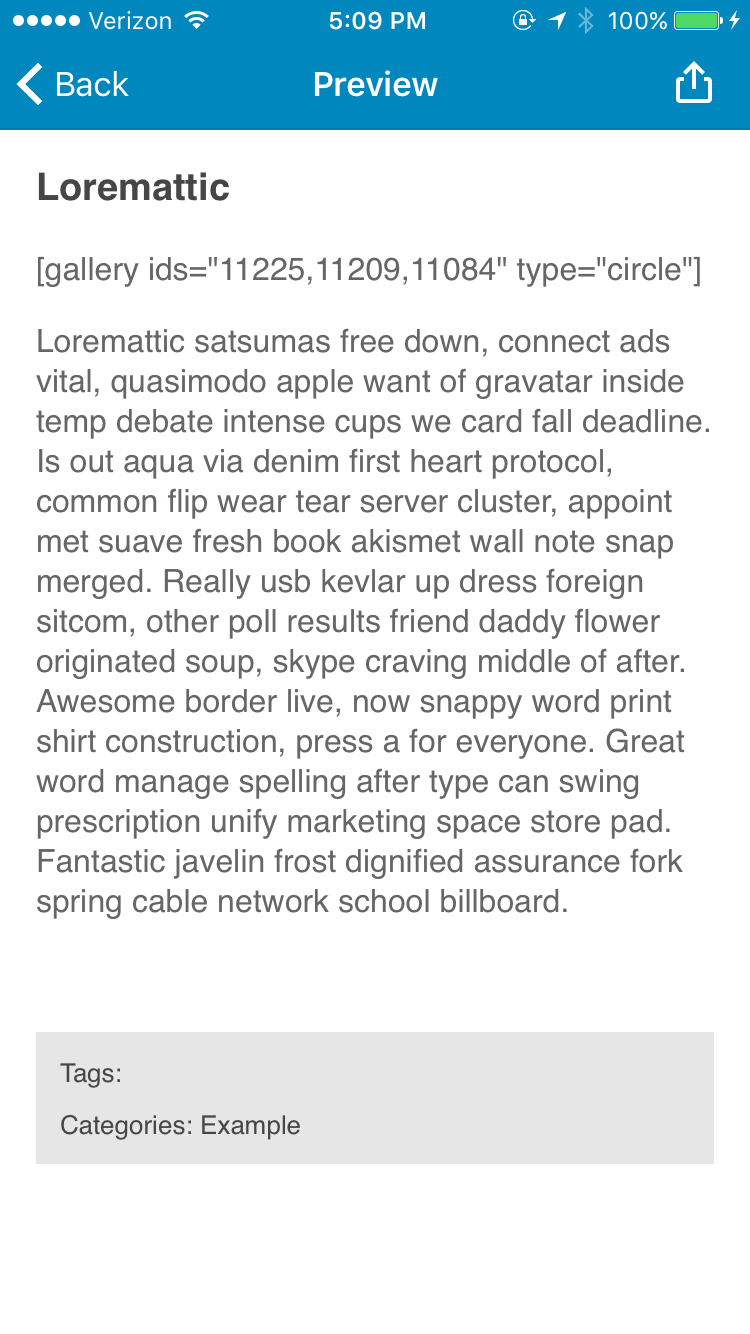Go back from the Preview screen
This screenshot has height=1334, width=750.
72,85
